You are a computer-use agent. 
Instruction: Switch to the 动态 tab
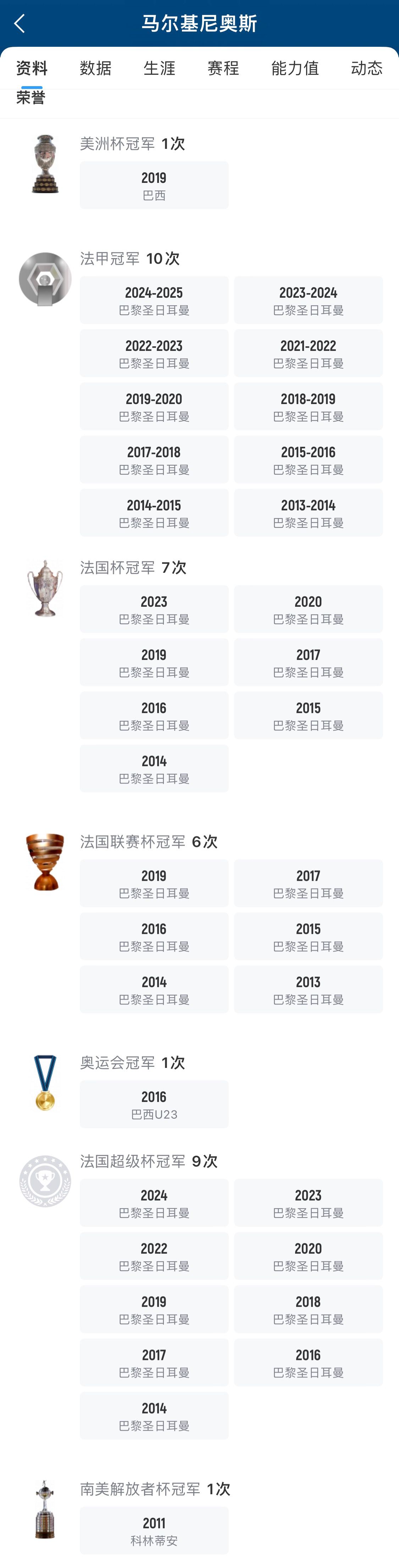coord(366,68)
